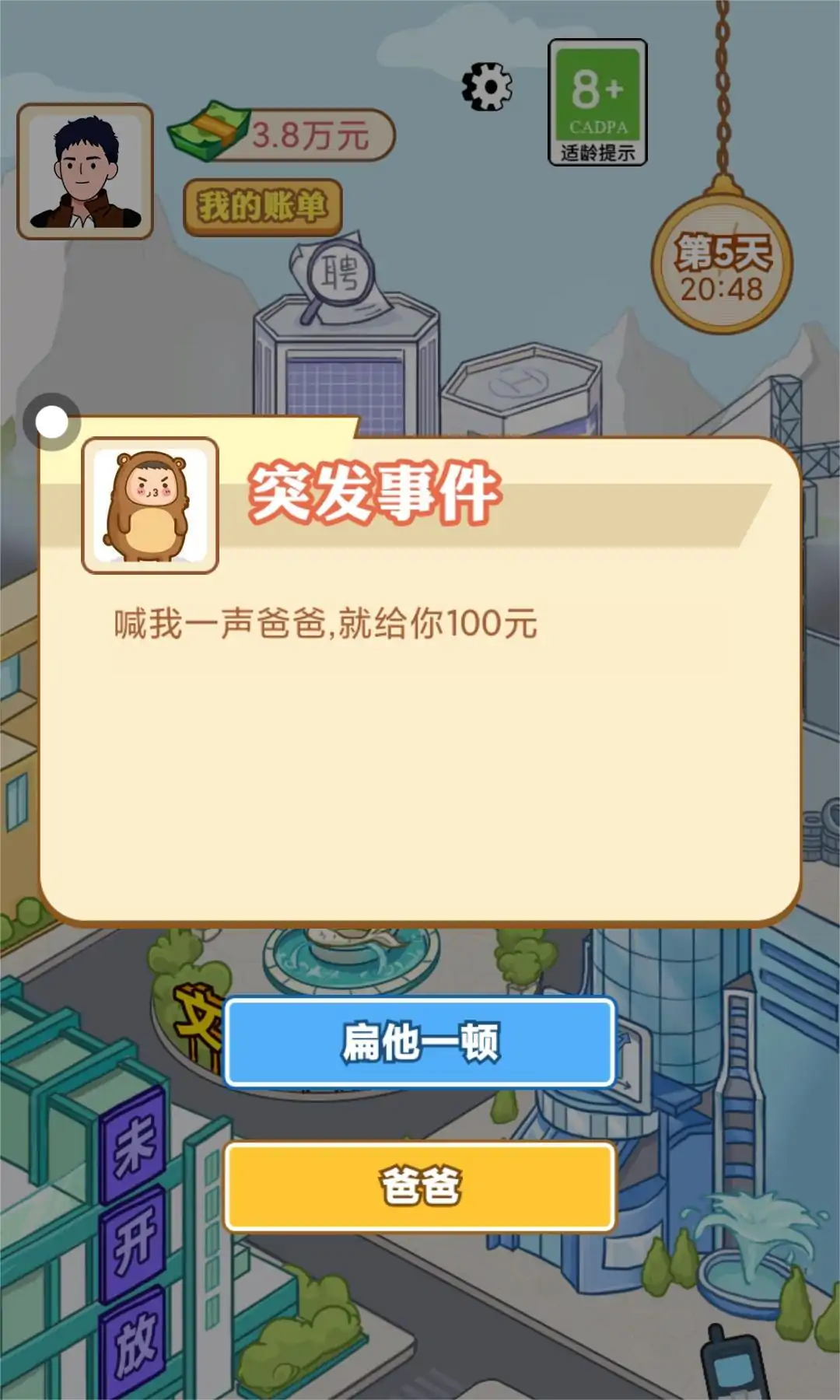Open 我的账单 bill page

pos(263,207)
